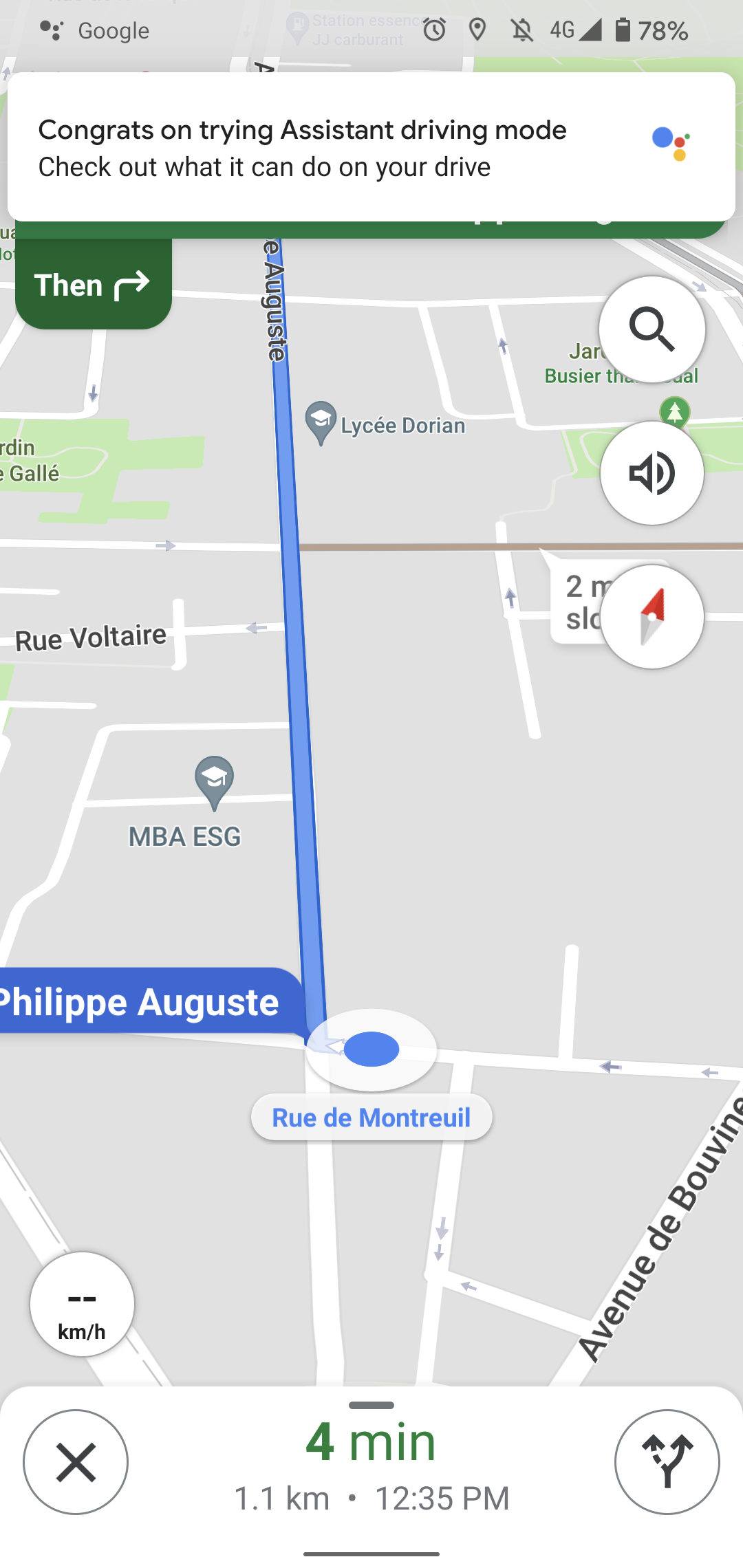Tap the search magnifier button
The width and height of the screenshot is (743, 1568).
652,329
